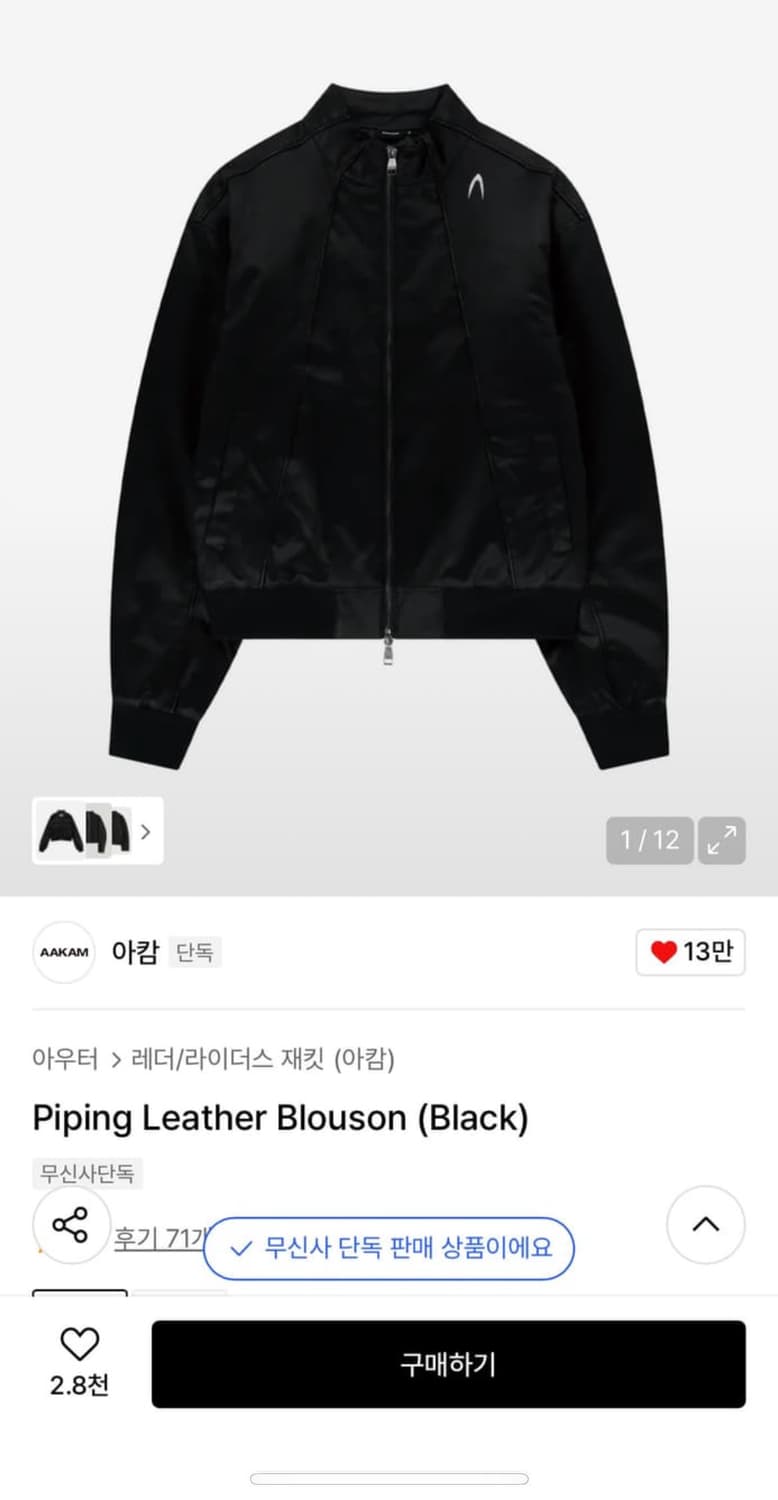Jump back to top with the up arrow
The height and width of the screenshot is (1500, 778).
coord(705,1224)
